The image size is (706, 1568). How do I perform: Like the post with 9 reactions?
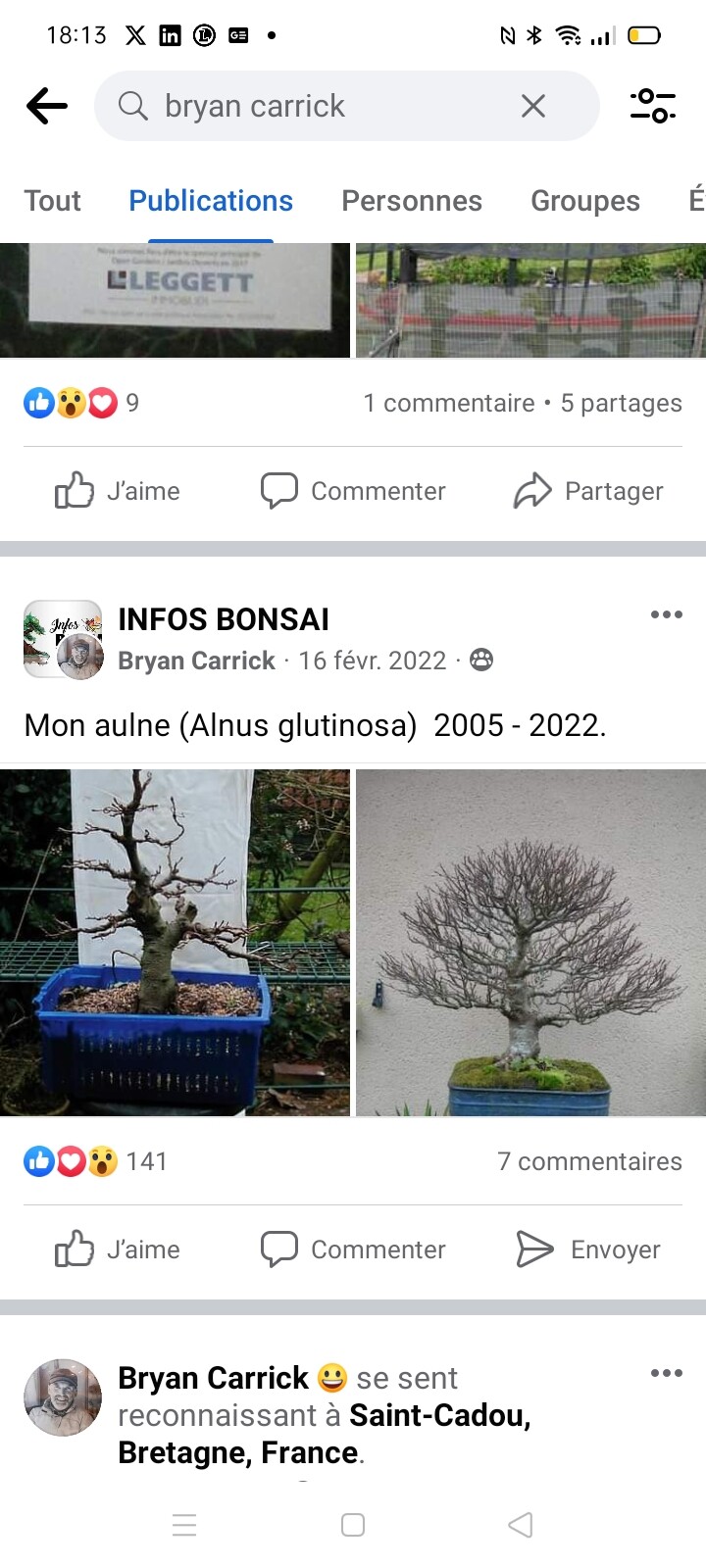point(118,491)
